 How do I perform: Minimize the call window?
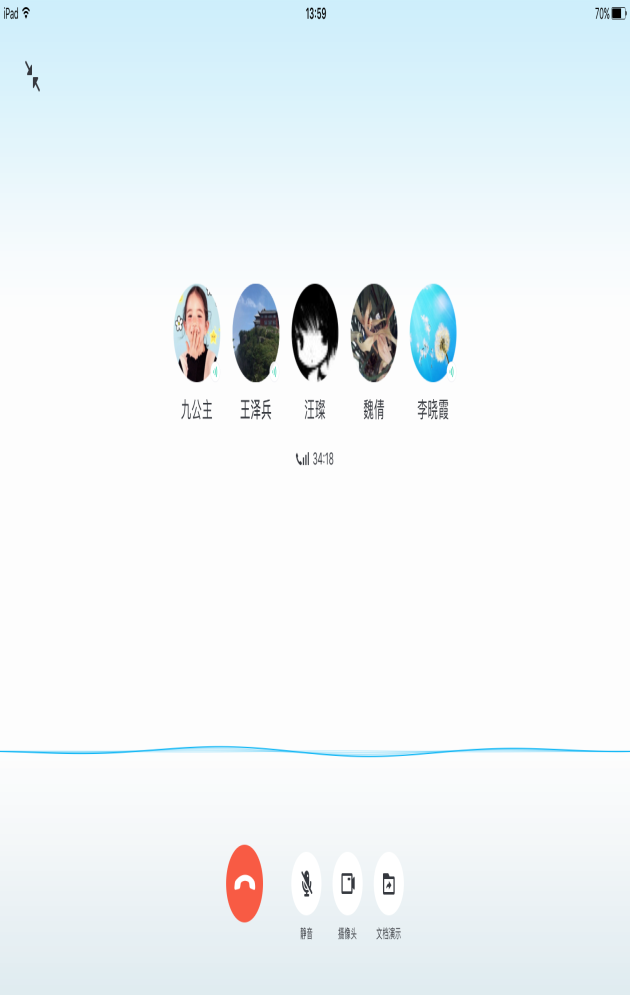[x=33, y=76]
